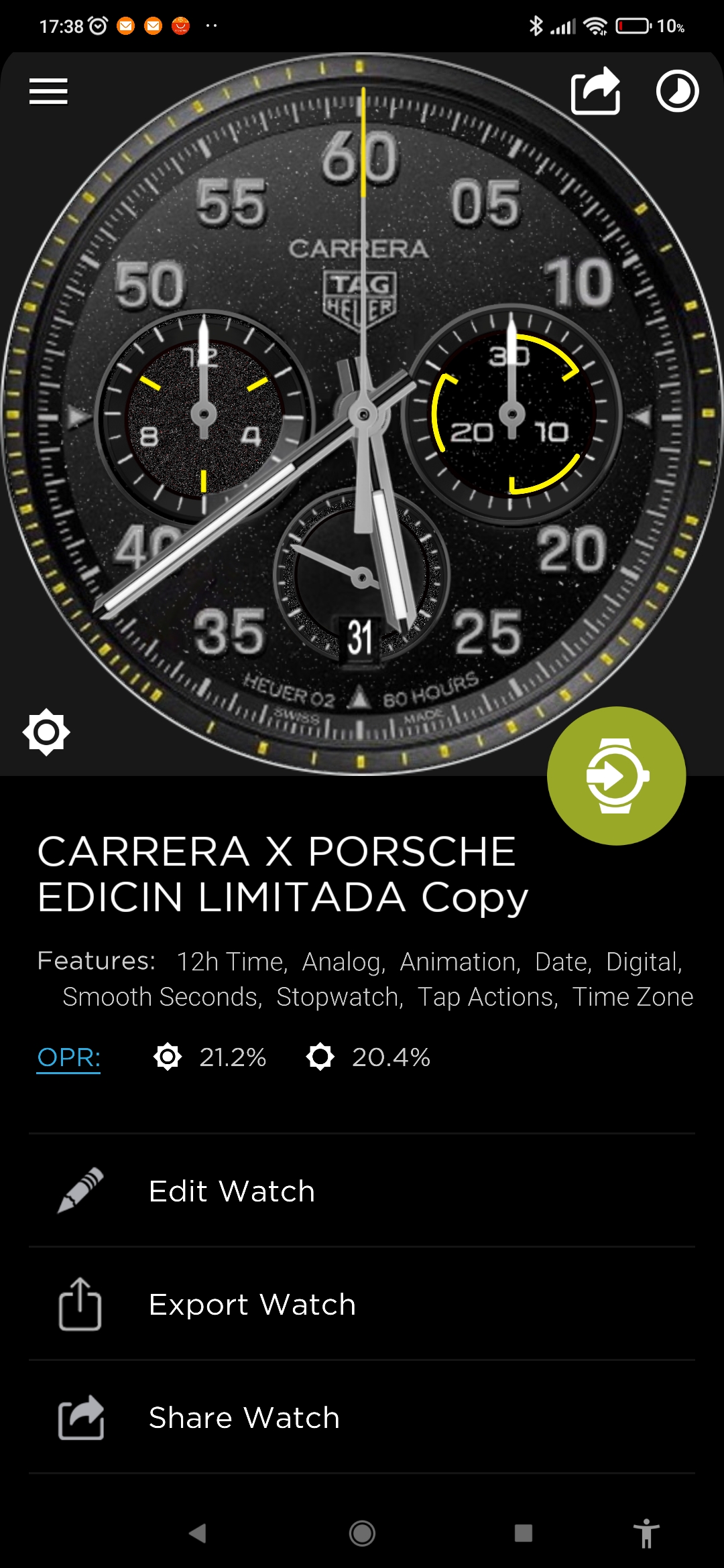Image resolution: width=724 pixels, height=1568 pixels.
Task: Tap the share icon in top bar
Action: click(595, 91)
